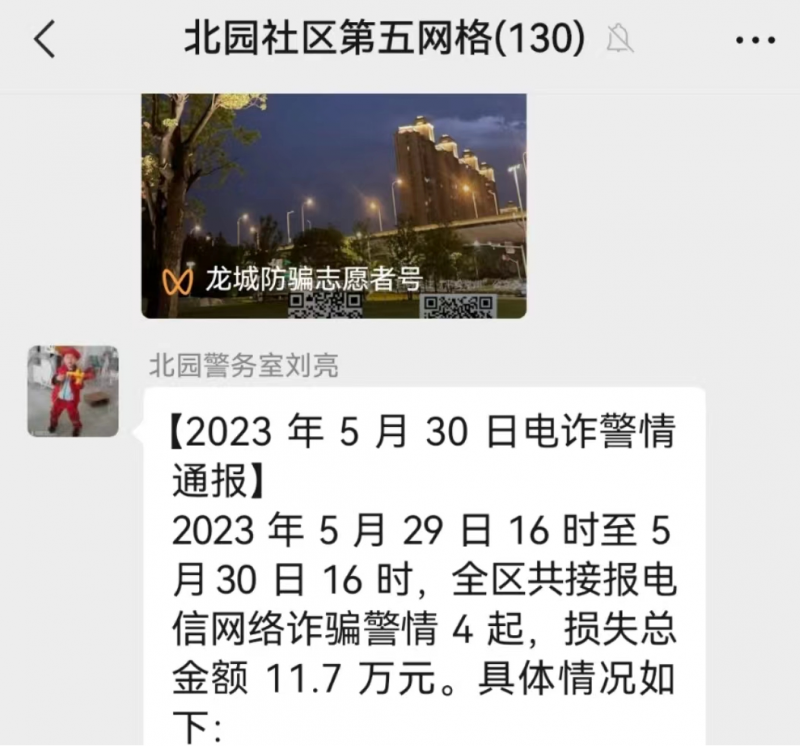Viewport: 800px width, 746px height.
Task: Open the chat's three-dot menu
Action: [x=755, y=41]
